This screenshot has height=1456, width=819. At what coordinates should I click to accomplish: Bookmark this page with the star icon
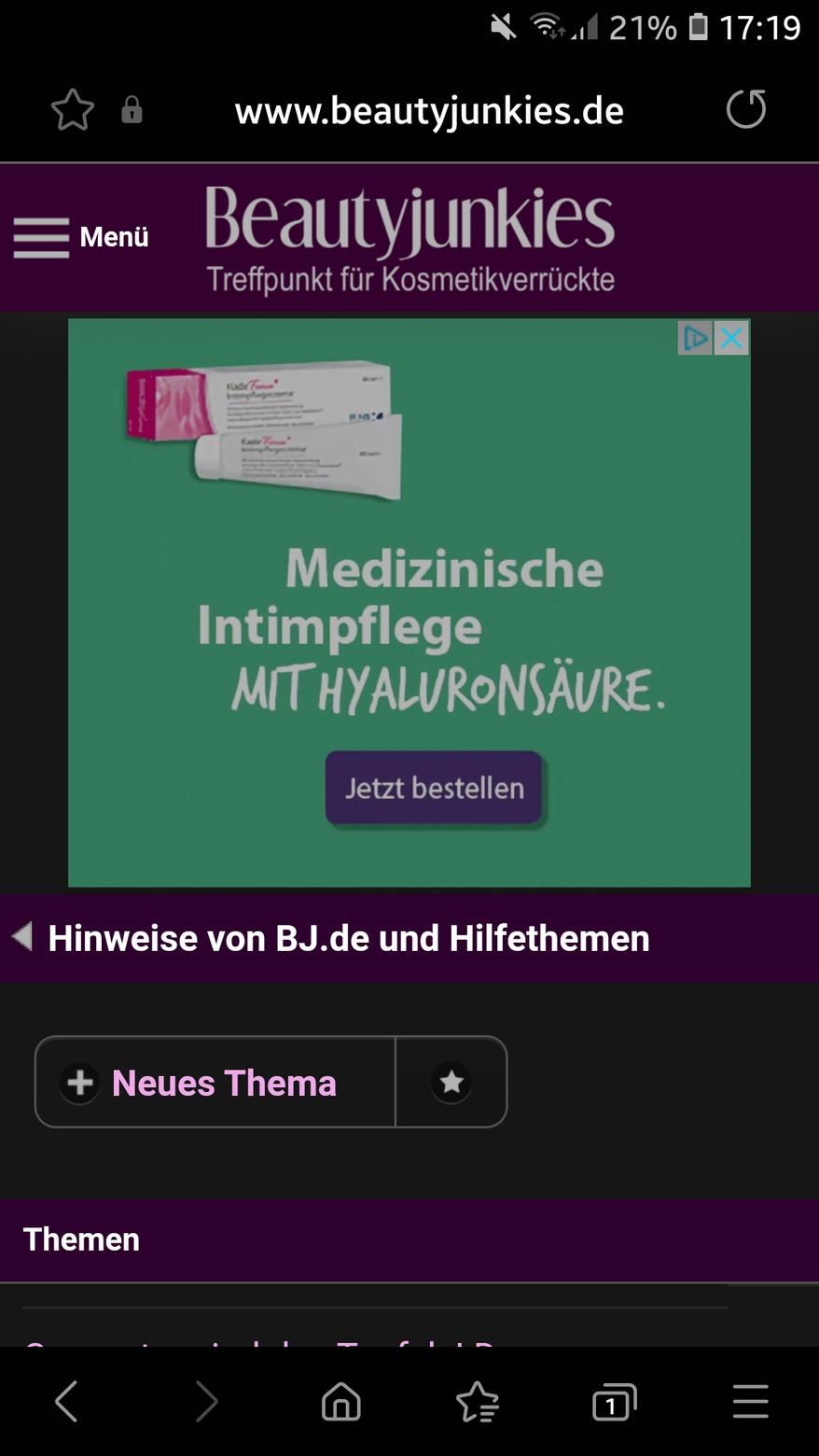pyautogui.click(x=72, y=110)
